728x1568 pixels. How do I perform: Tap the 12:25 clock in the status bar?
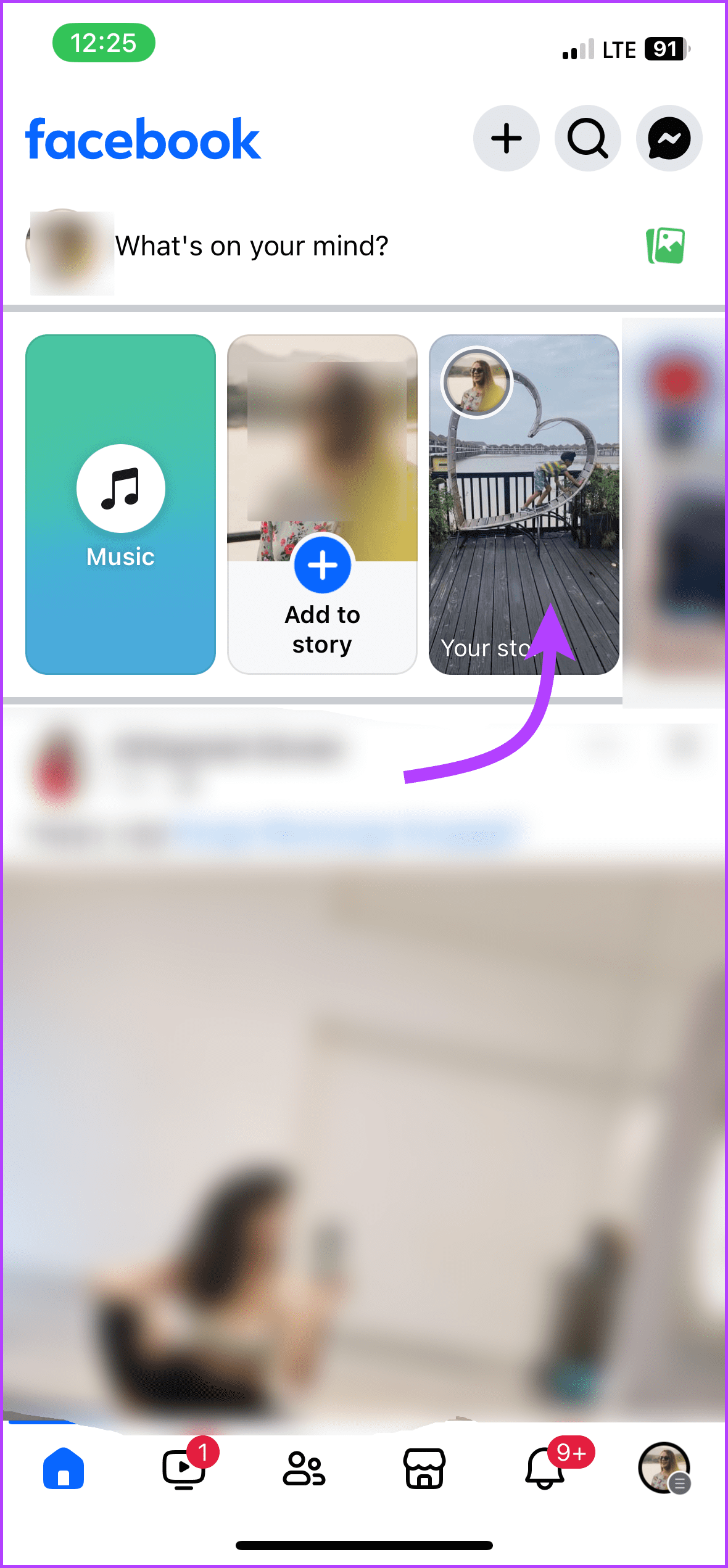click(104, 43)
